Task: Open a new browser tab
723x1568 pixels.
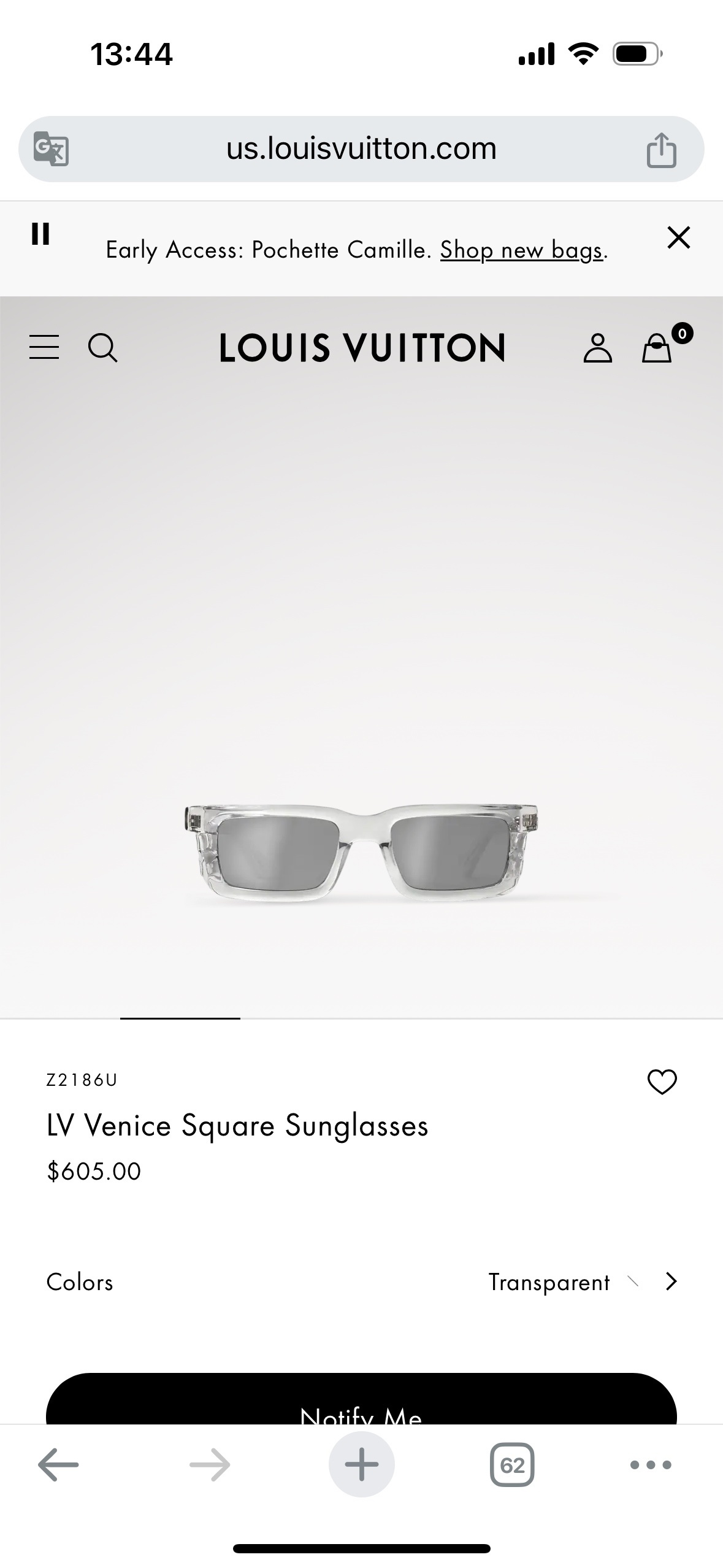Action: click(x=361, y=1465)
